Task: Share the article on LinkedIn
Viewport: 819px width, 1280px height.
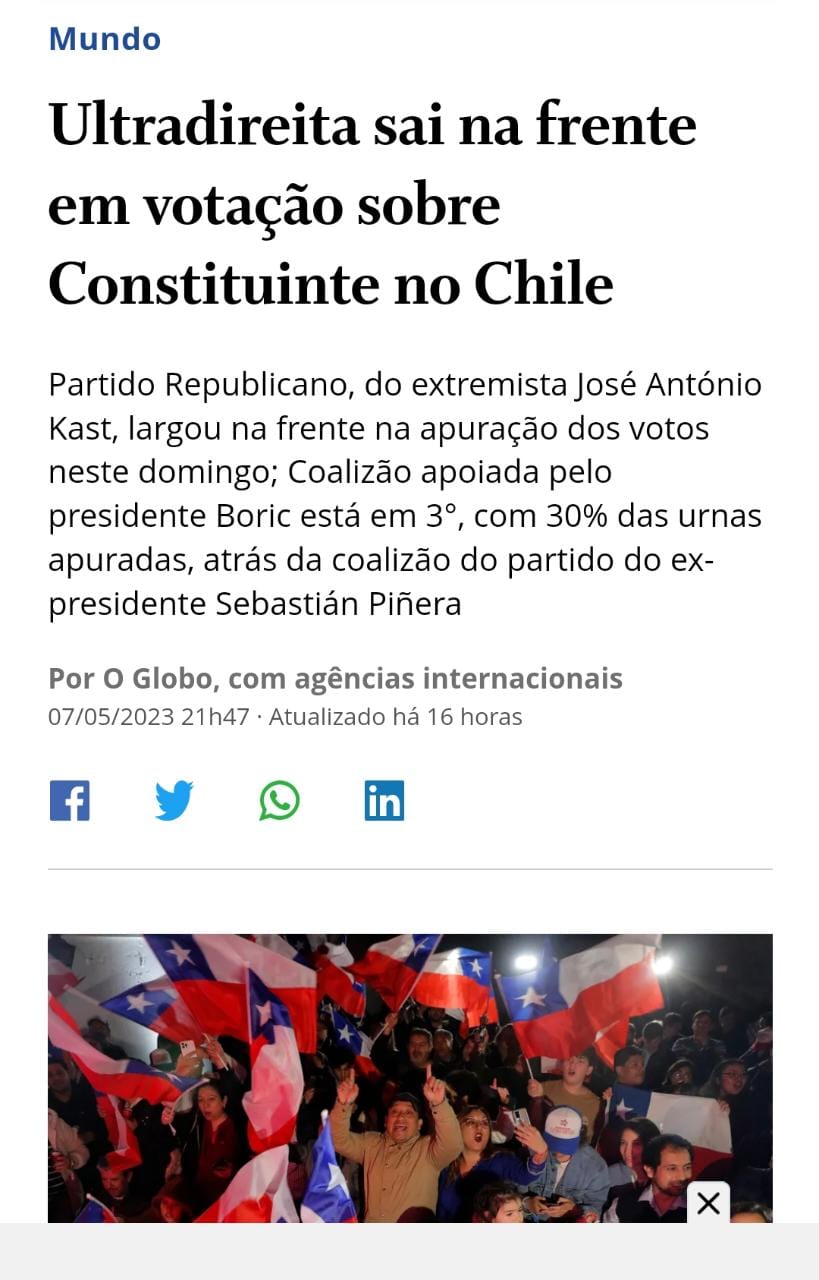Action: [384, 801]
